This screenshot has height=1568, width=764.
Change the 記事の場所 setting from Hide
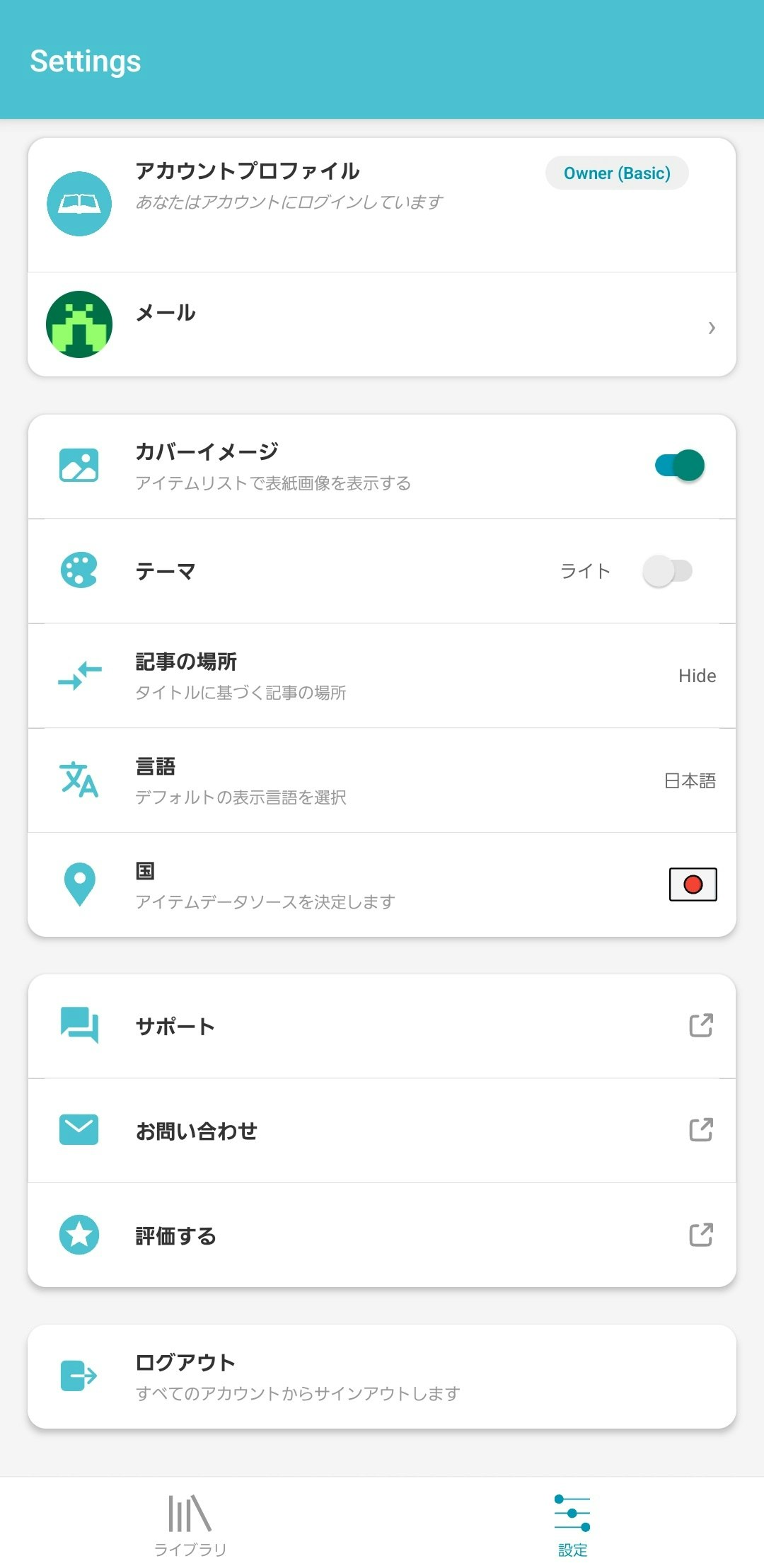[698, 676]
